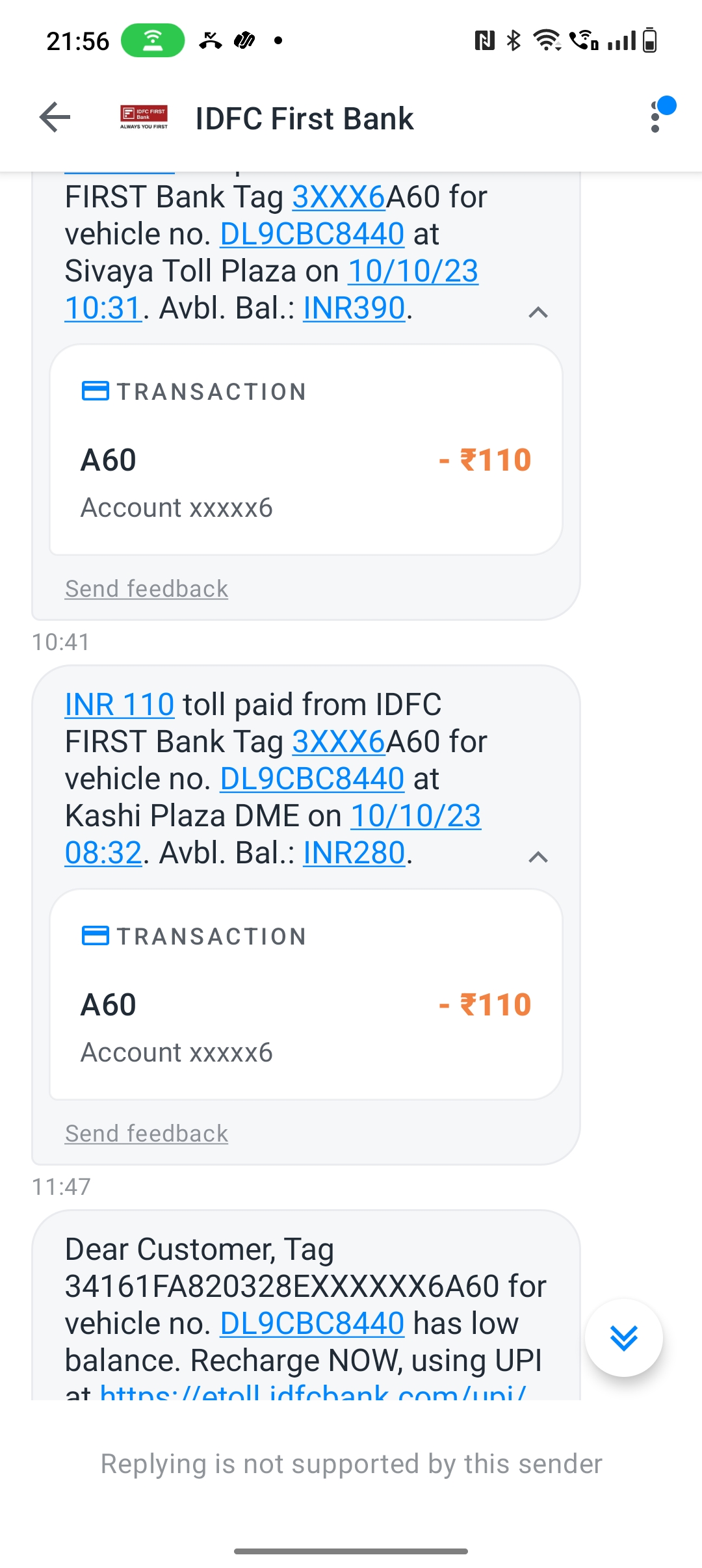Send feedback on the Kashi Plaza message

coord(146,1134)
